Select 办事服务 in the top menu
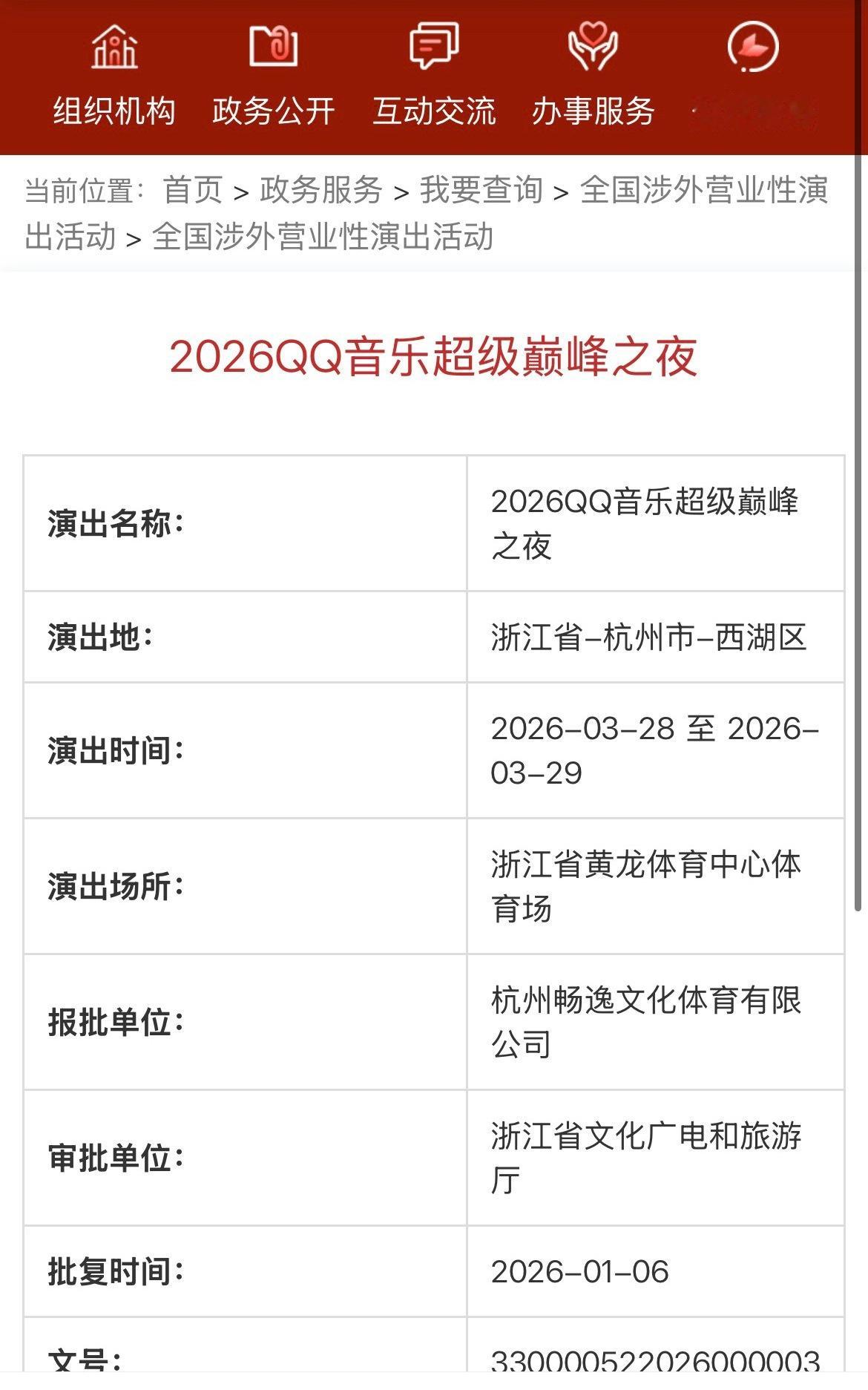 click(x=594, y=111)
